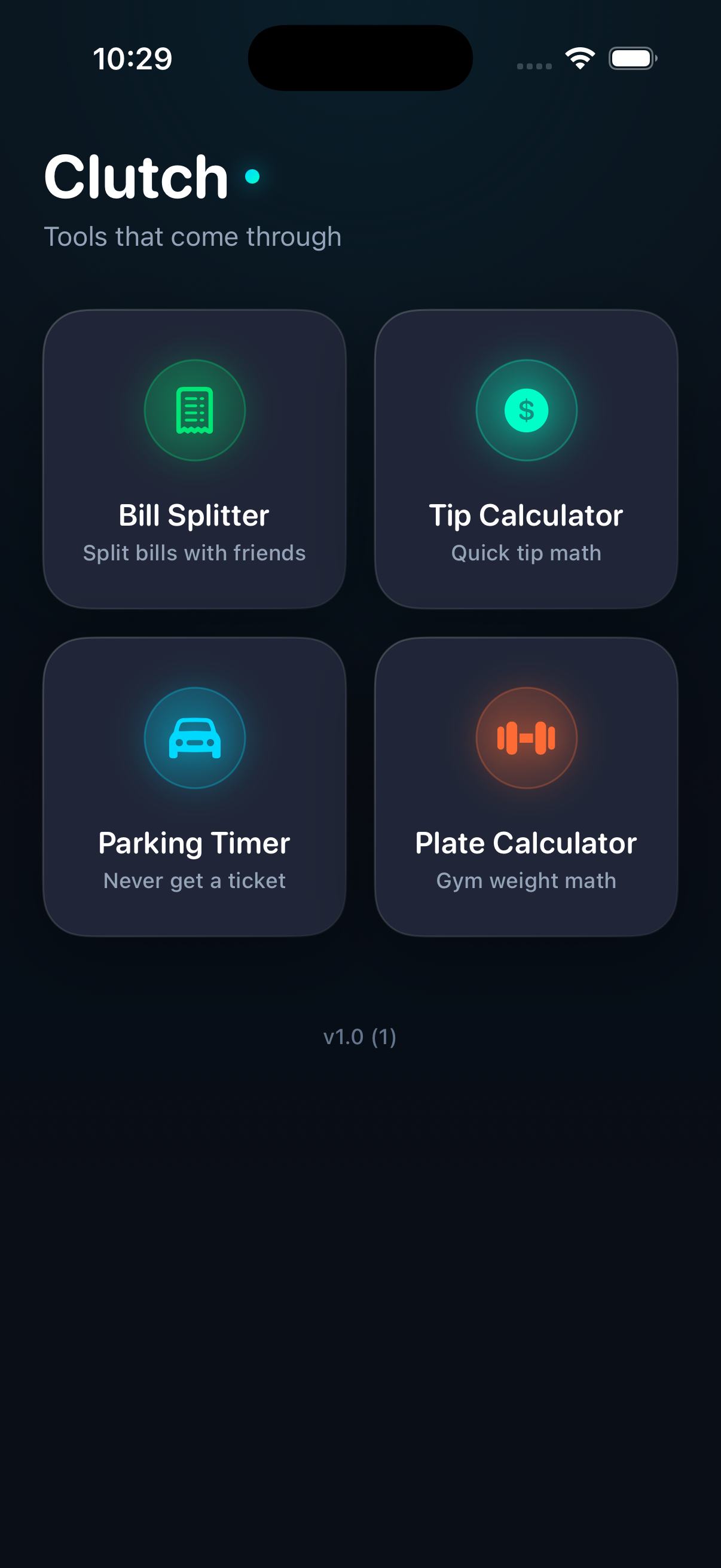Tap the Tip Calculator dollar sign icon
The image size is (721, 1568).
click(526, 410)
